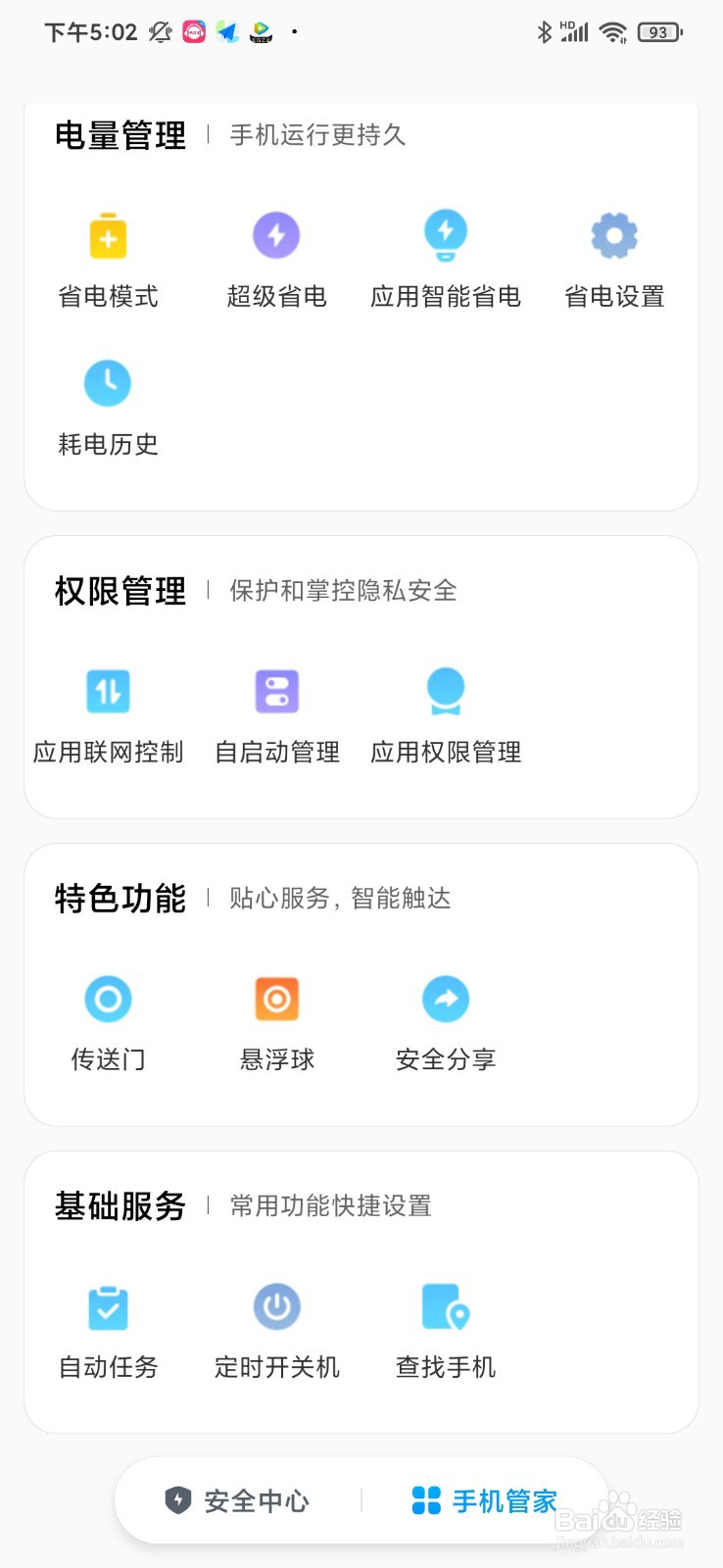The height and width of the screenshot is (1568, 723).
Task: Switch to the 安全中心 tab
Action: tap(237, 1500)
